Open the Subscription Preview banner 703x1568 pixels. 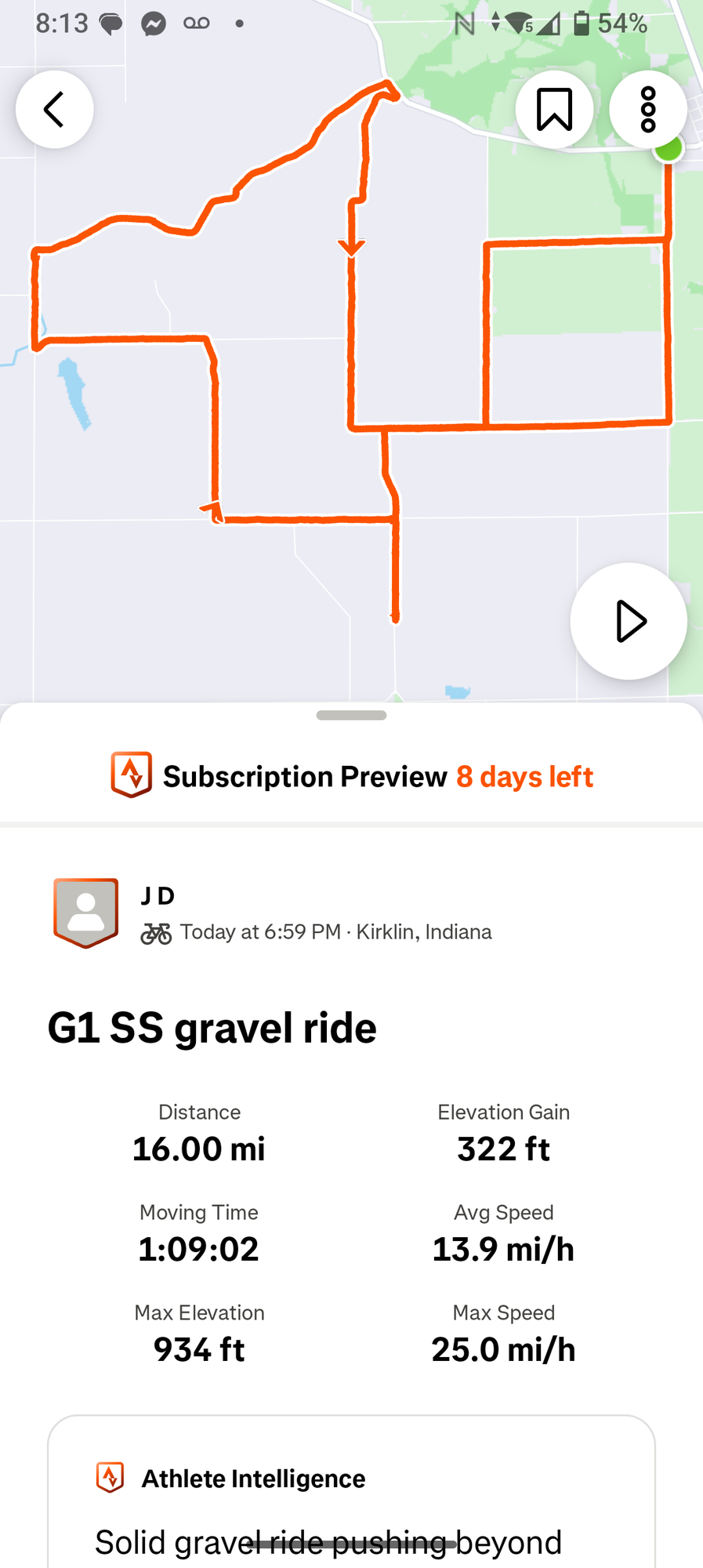(x=352, y=776)
